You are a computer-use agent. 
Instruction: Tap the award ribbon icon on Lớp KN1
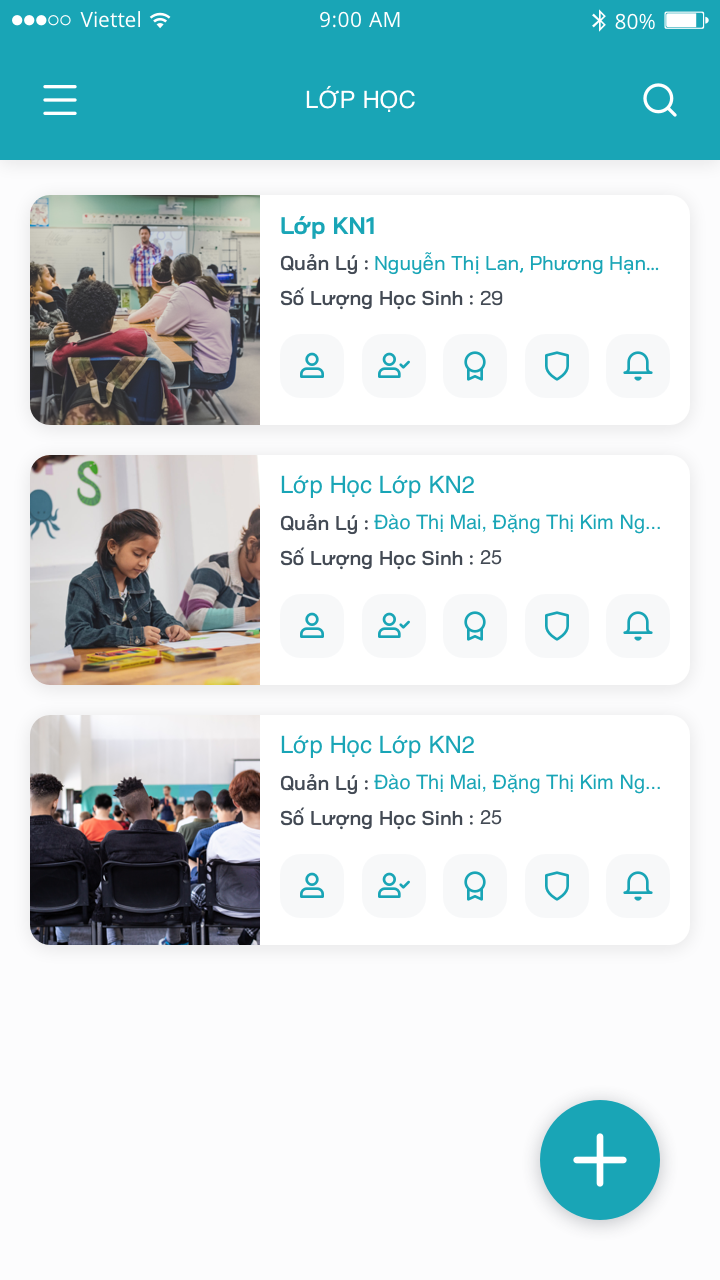475,366
